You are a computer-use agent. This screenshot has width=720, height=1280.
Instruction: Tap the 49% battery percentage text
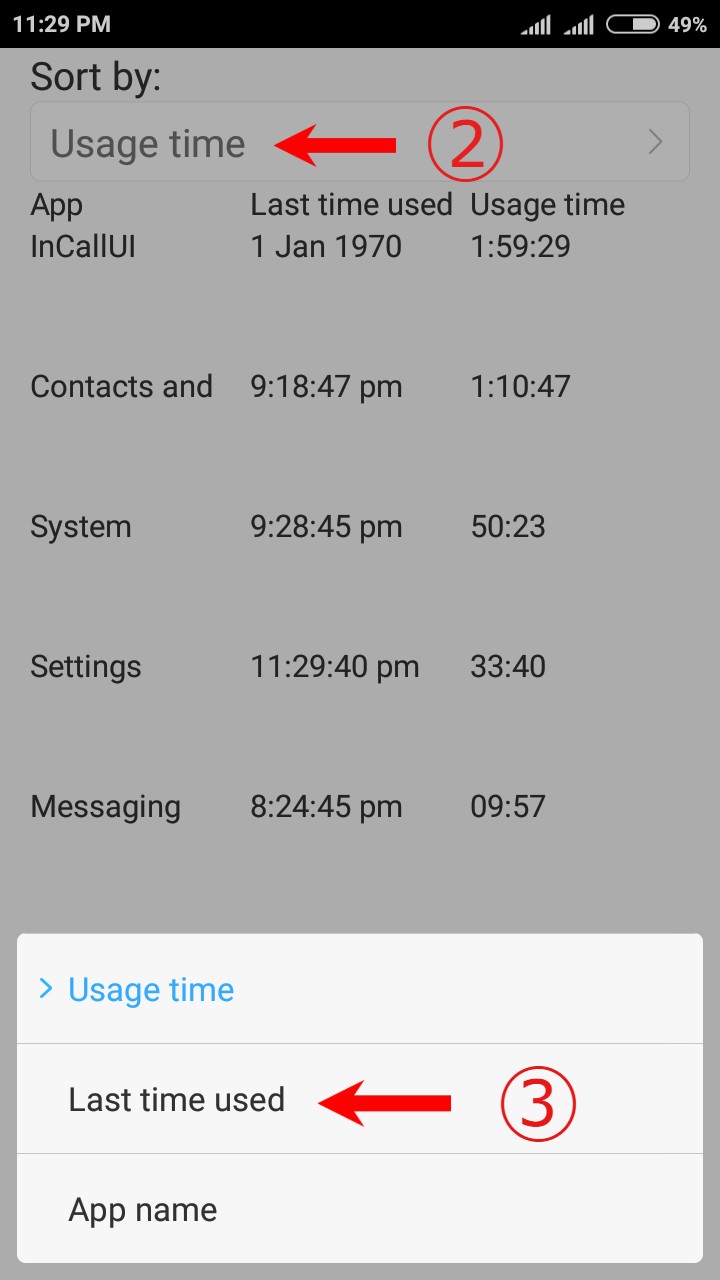pyautogui.click(x=692, y=24)
